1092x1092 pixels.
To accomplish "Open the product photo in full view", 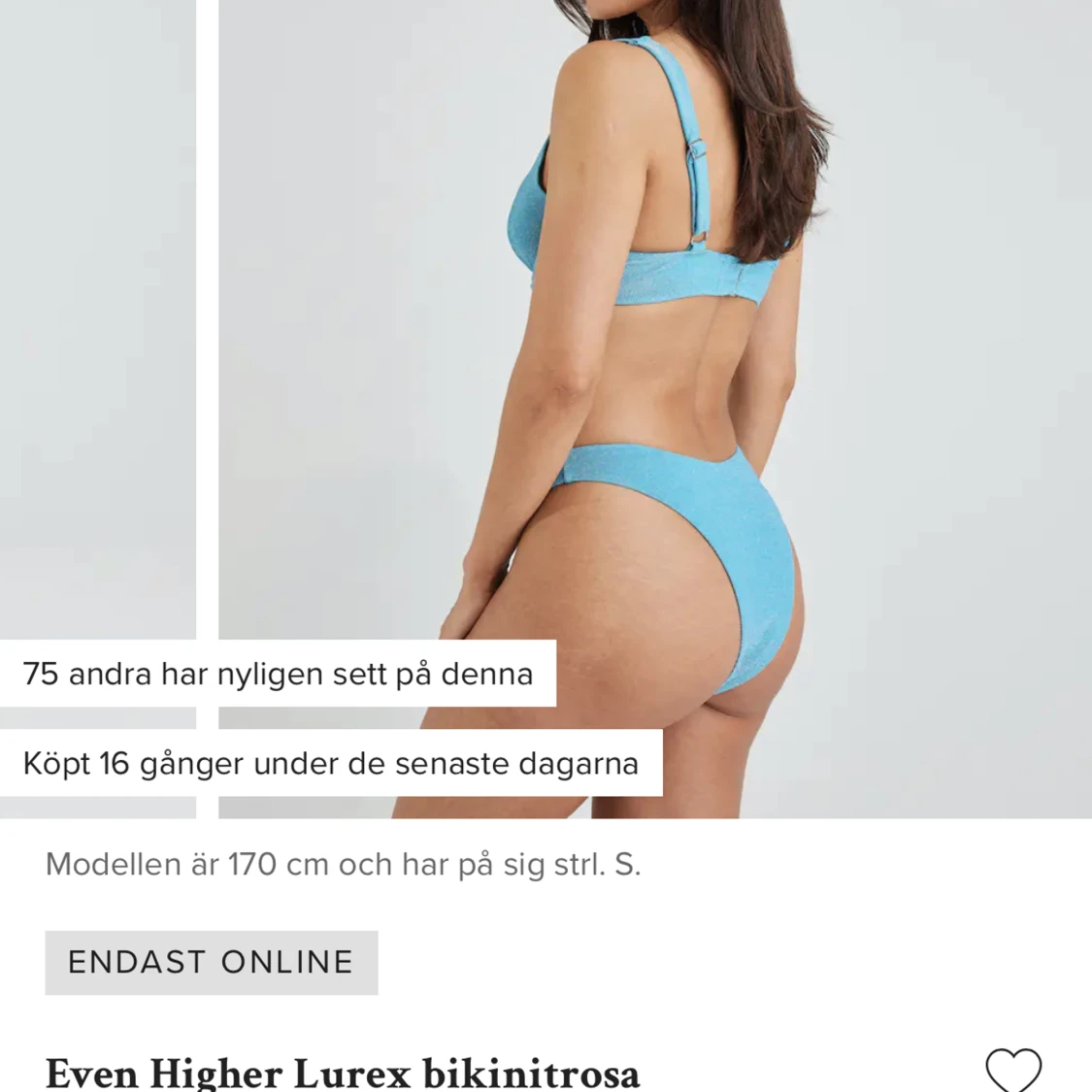I will pos(654,340).
